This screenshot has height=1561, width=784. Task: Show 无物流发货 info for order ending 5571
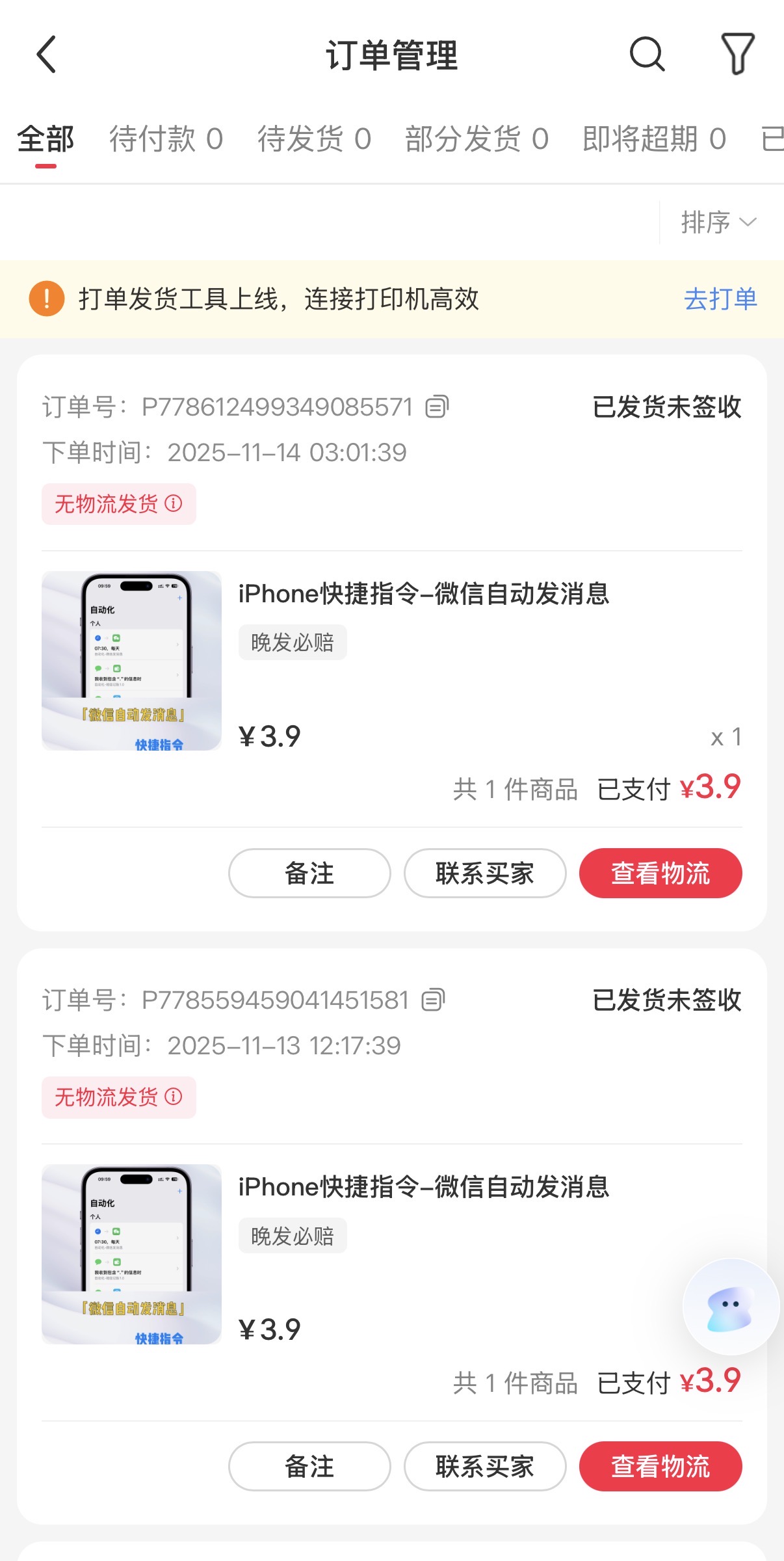pyautogui.click(x=174, y=503)
